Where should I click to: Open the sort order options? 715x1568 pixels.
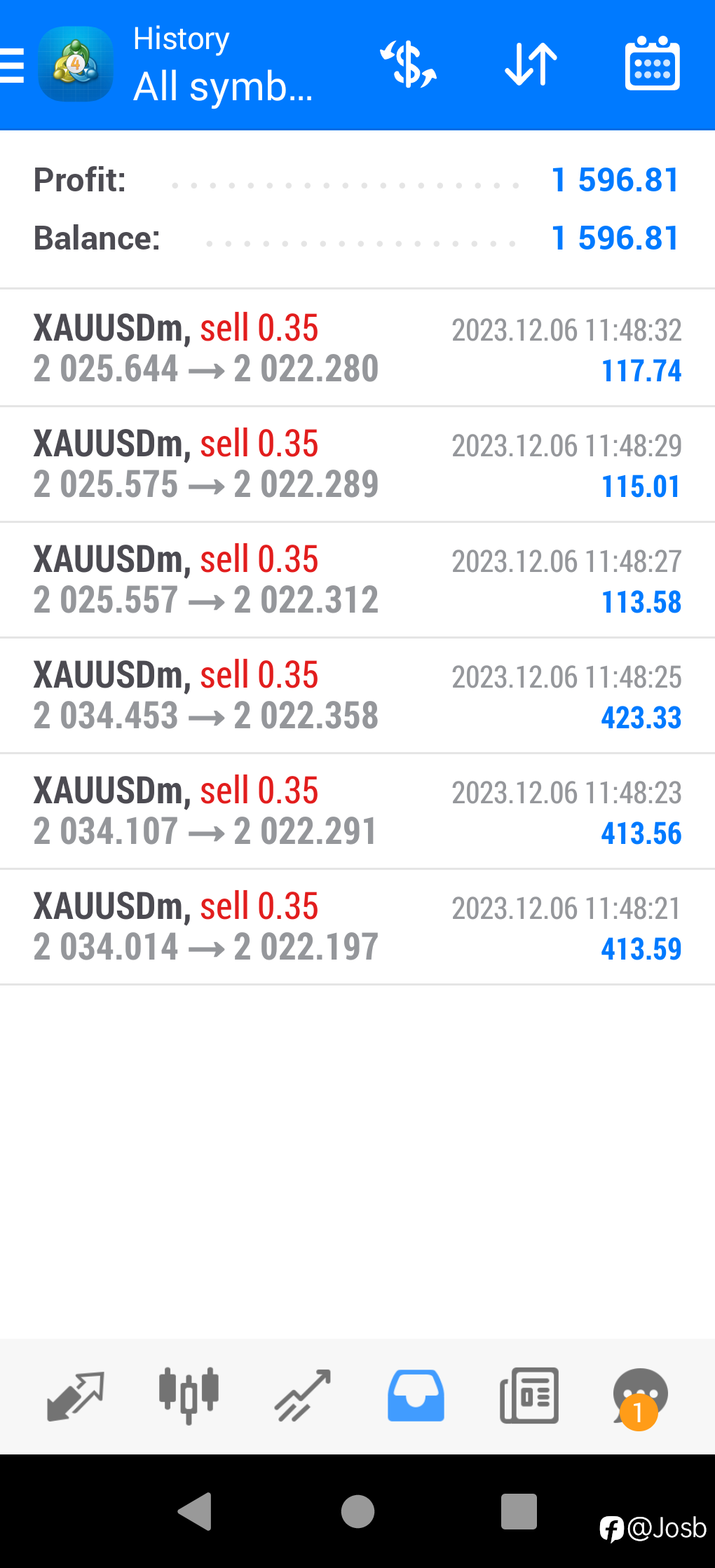pos(531,64)
